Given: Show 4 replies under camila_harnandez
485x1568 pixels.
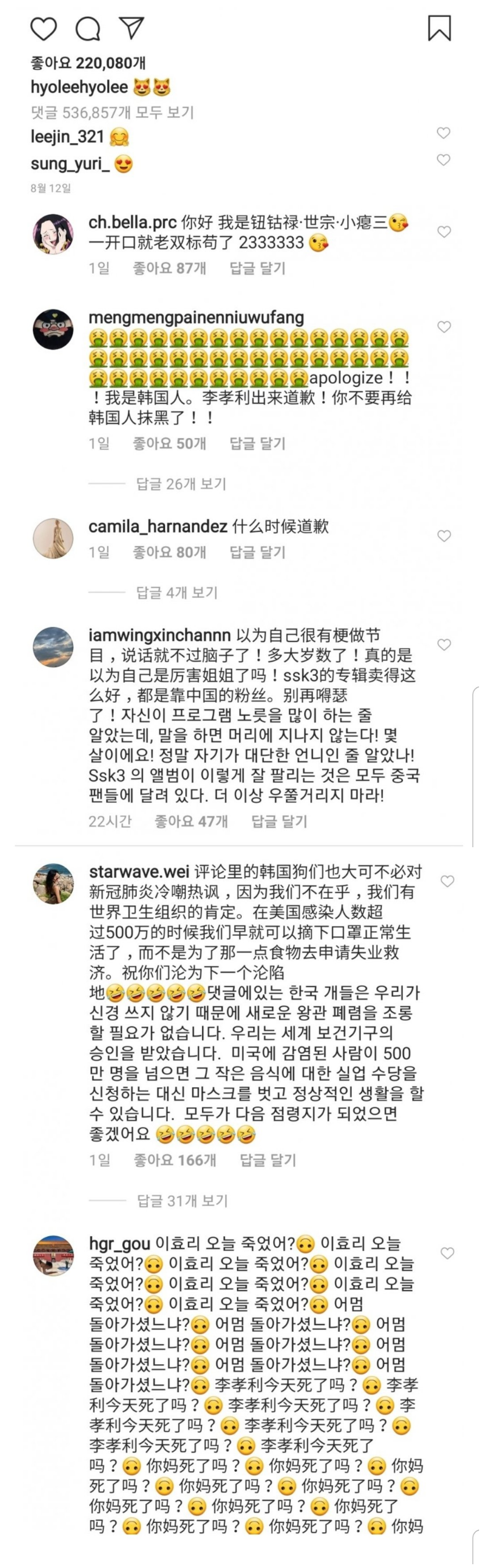Looking at the screenshot, I should pos(177,592).
